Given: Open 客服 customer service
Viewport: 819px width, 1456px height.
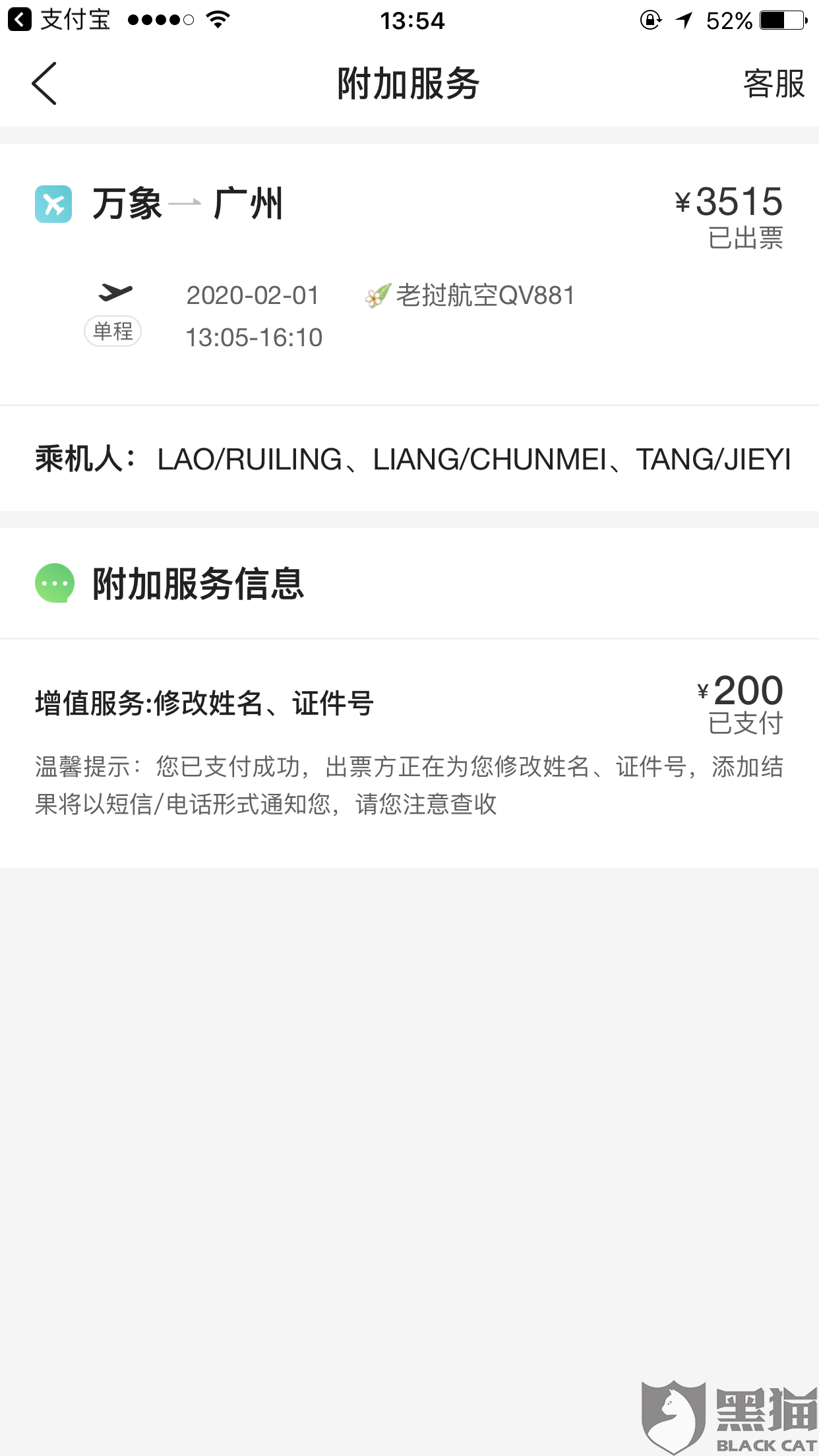Looking at the screenshot, I should [x=773, y=84].
